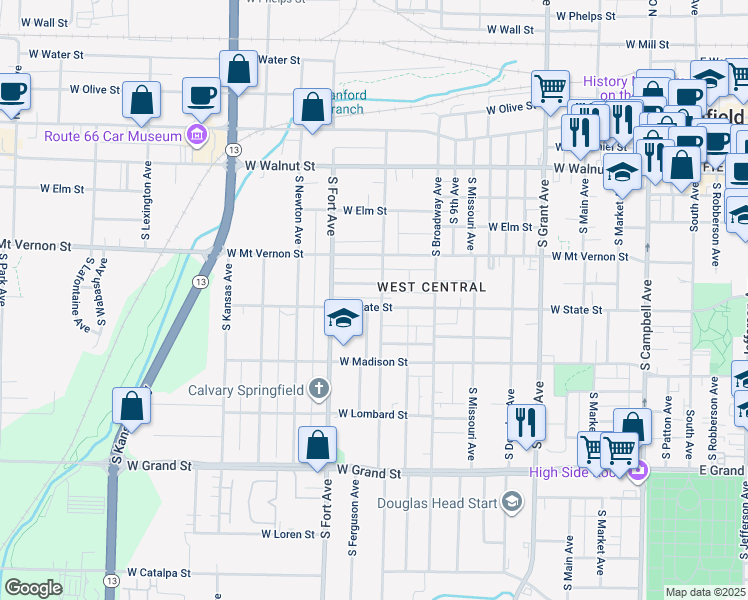The width and height of the screenshot is (748, 600).
Task: Tap the school pin near W State St
Action: tap(343, 319)
